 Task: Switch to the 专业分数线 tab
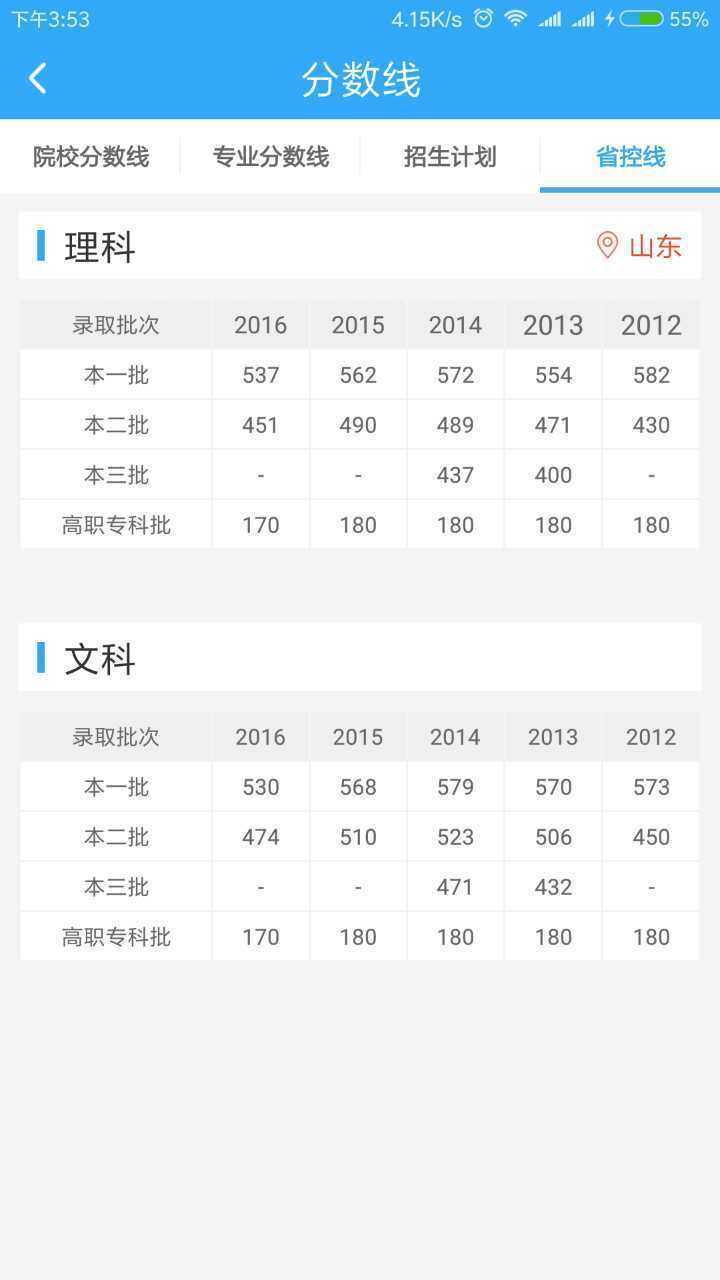269,157
